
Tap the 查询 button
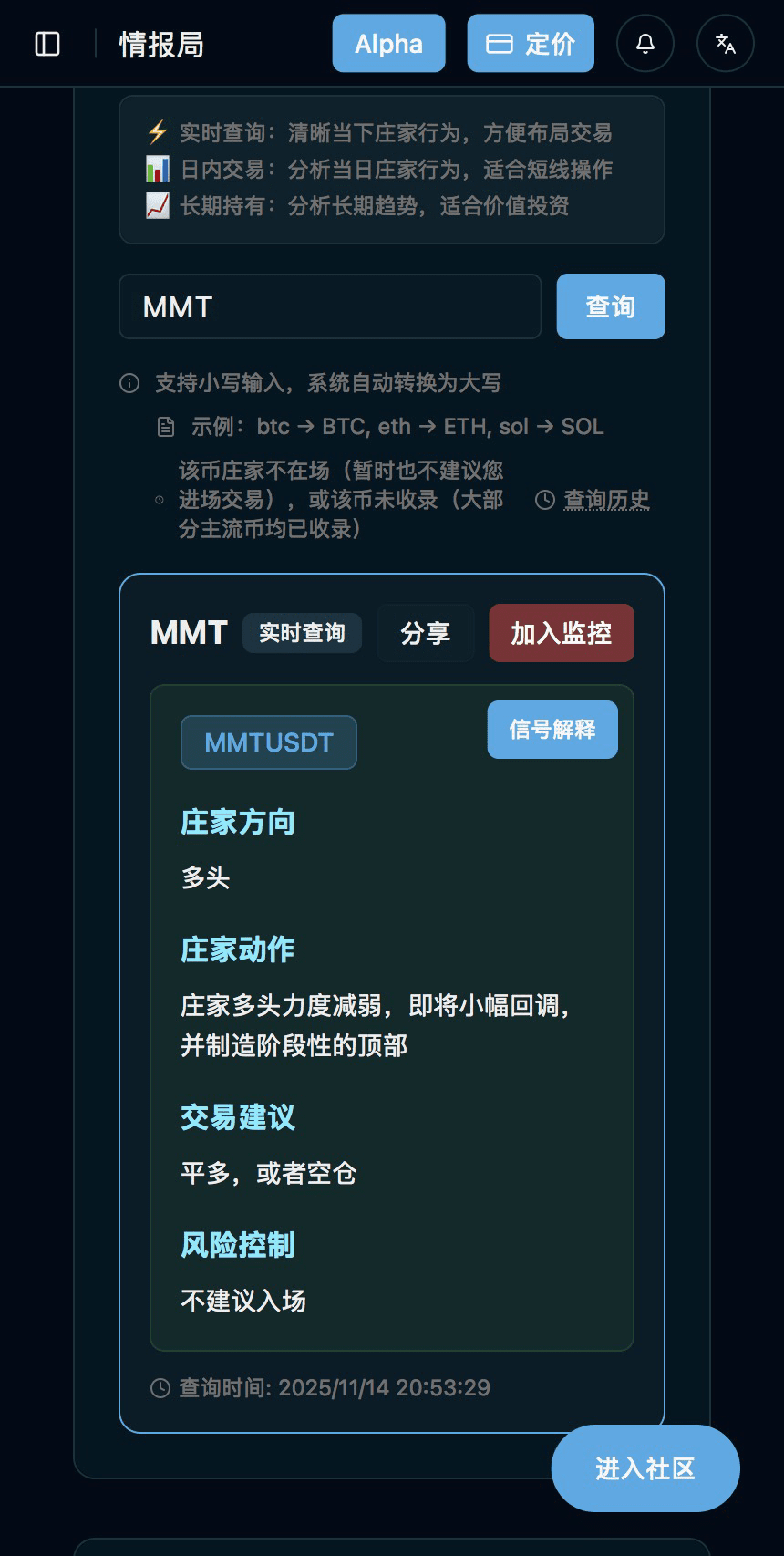click(x=611, y=306)
